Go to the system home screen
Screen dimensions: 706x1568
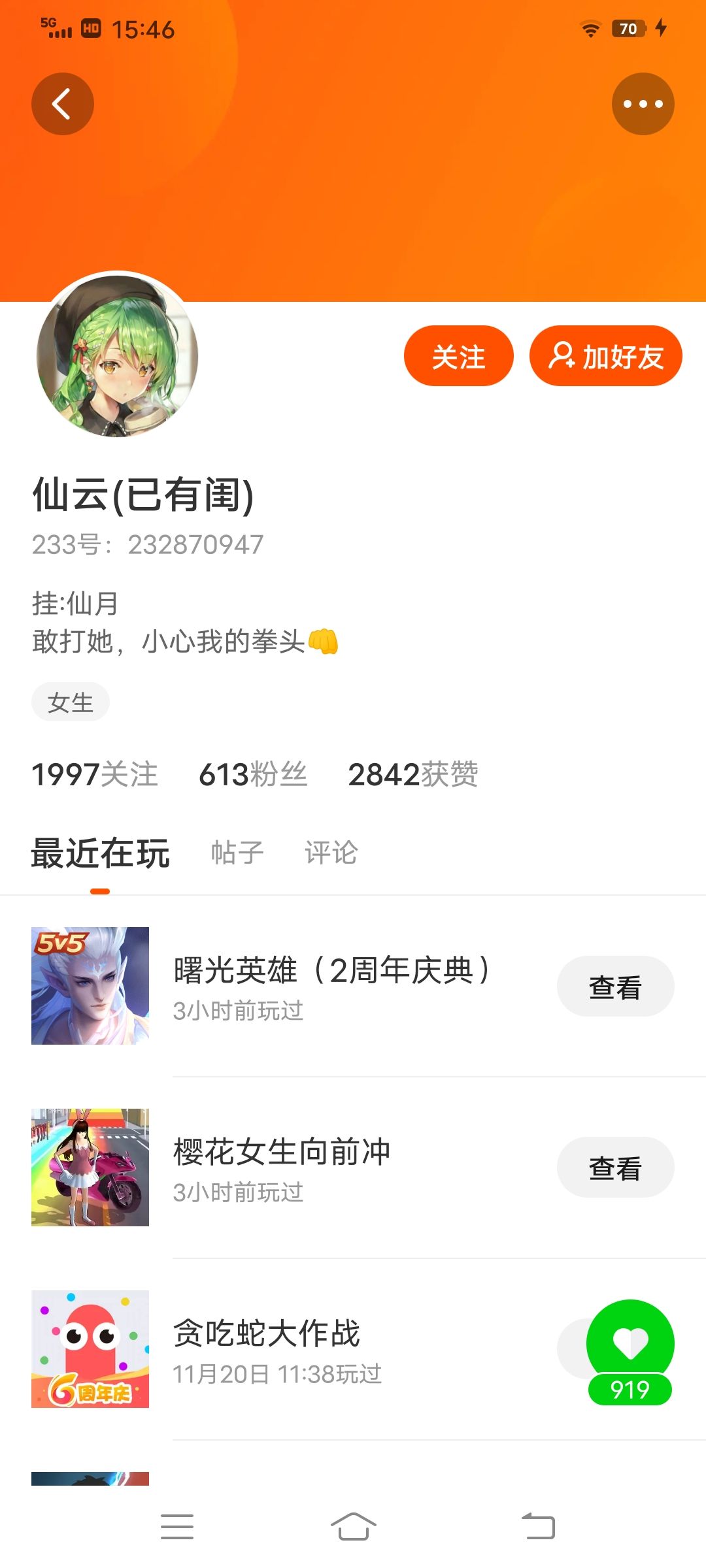[353, 1527]
